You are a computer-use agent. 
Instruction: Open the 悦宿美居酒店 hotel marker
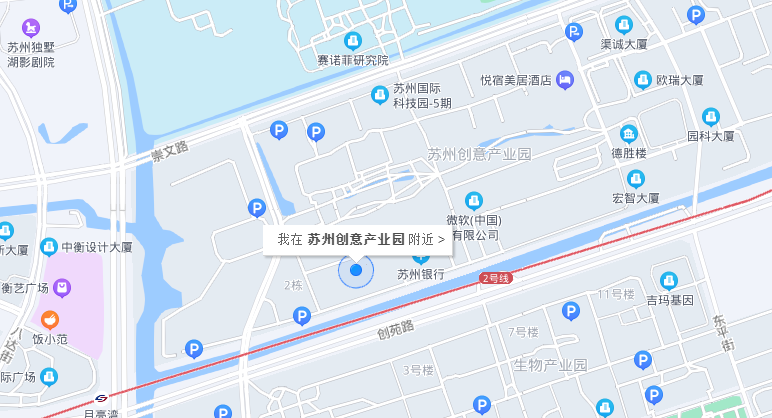pos(565,79)
